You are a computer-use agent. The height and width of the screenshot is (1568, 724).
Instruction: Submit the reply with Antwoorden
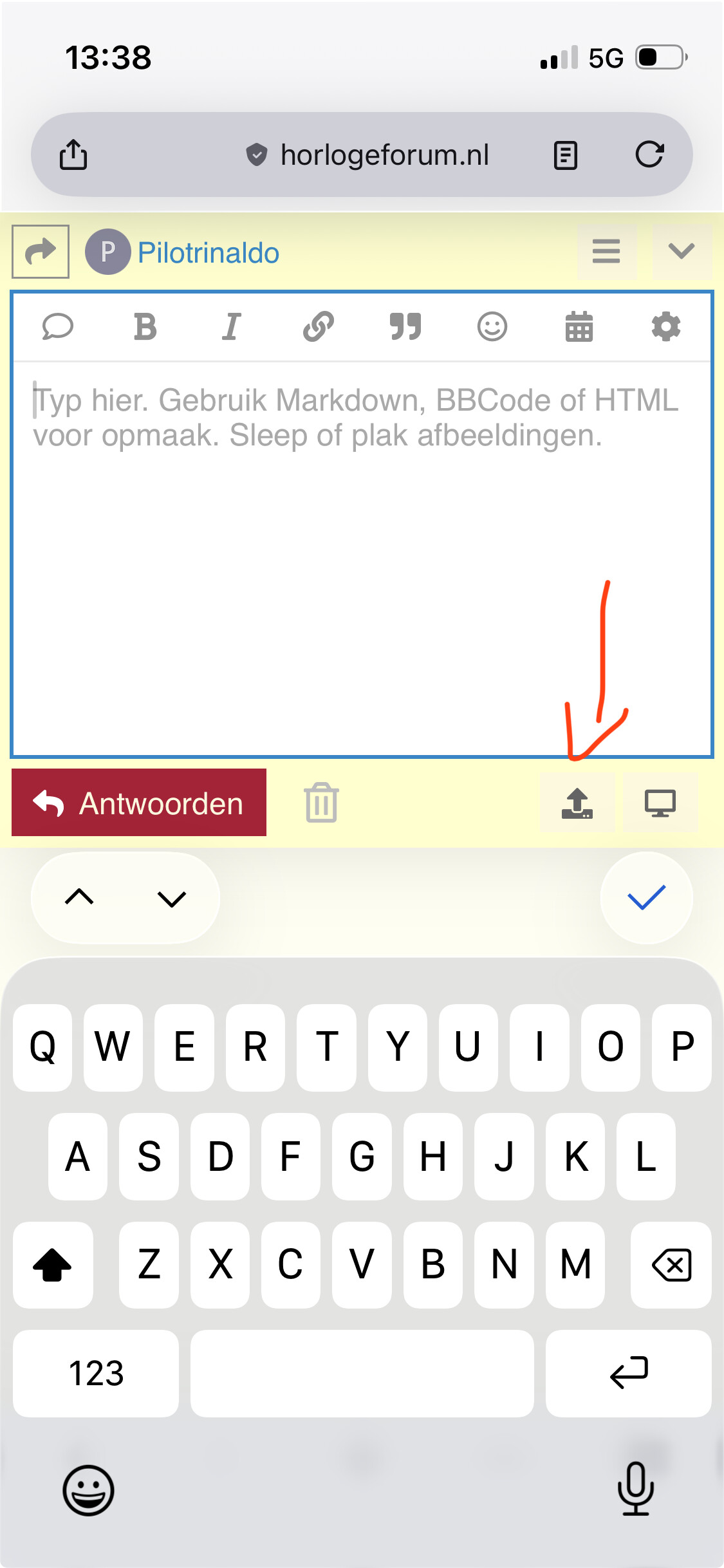pyautogui.click(x=139, y=803)
